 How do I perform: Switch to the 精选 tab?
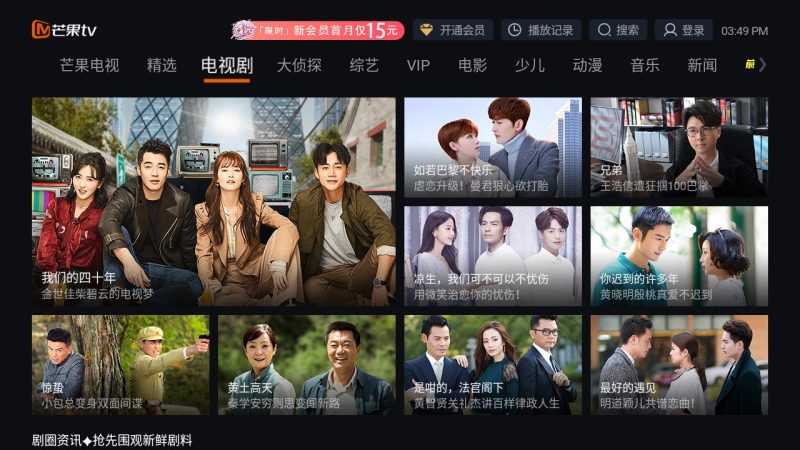(161, 66)
